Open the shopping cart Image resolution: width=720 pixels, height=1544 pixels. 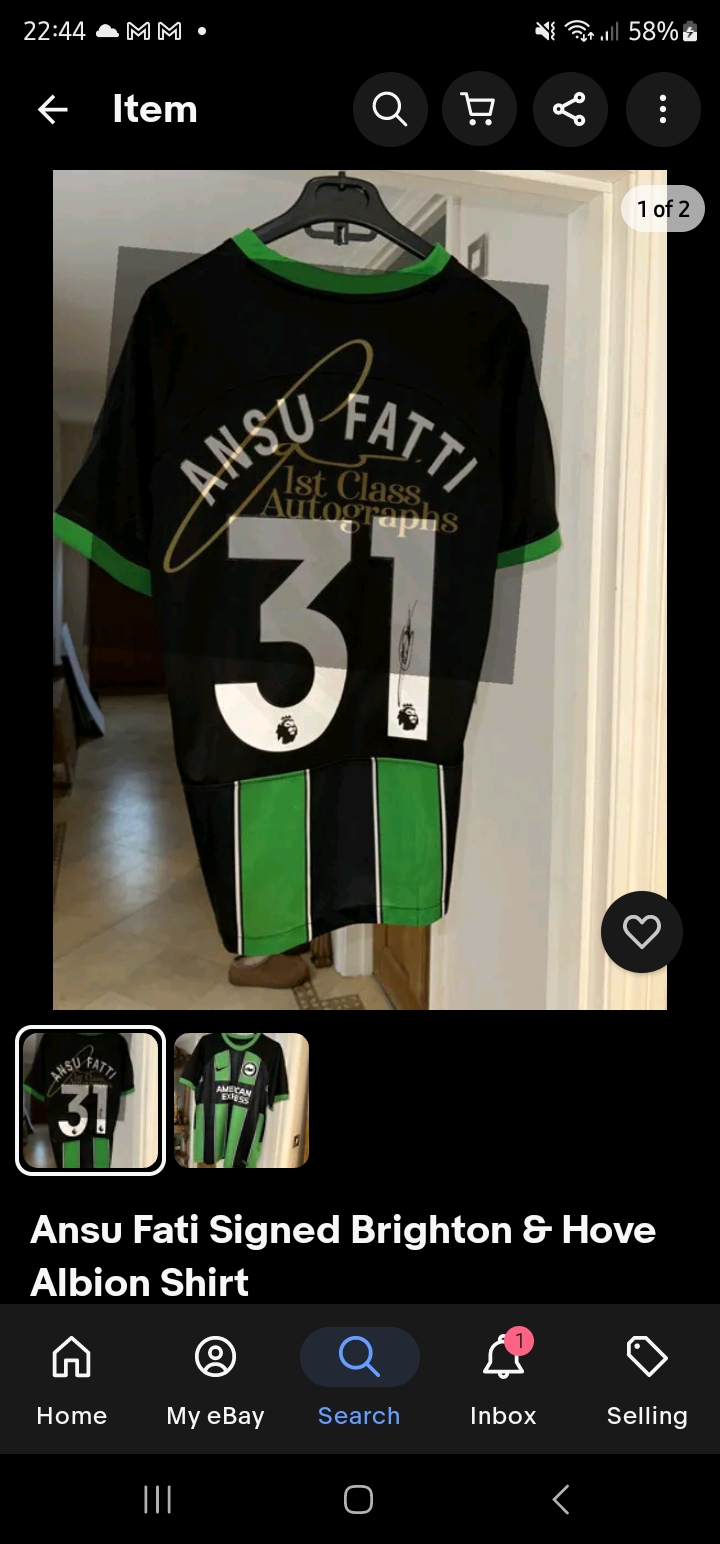pyautogui.click(x=480, y=110)
